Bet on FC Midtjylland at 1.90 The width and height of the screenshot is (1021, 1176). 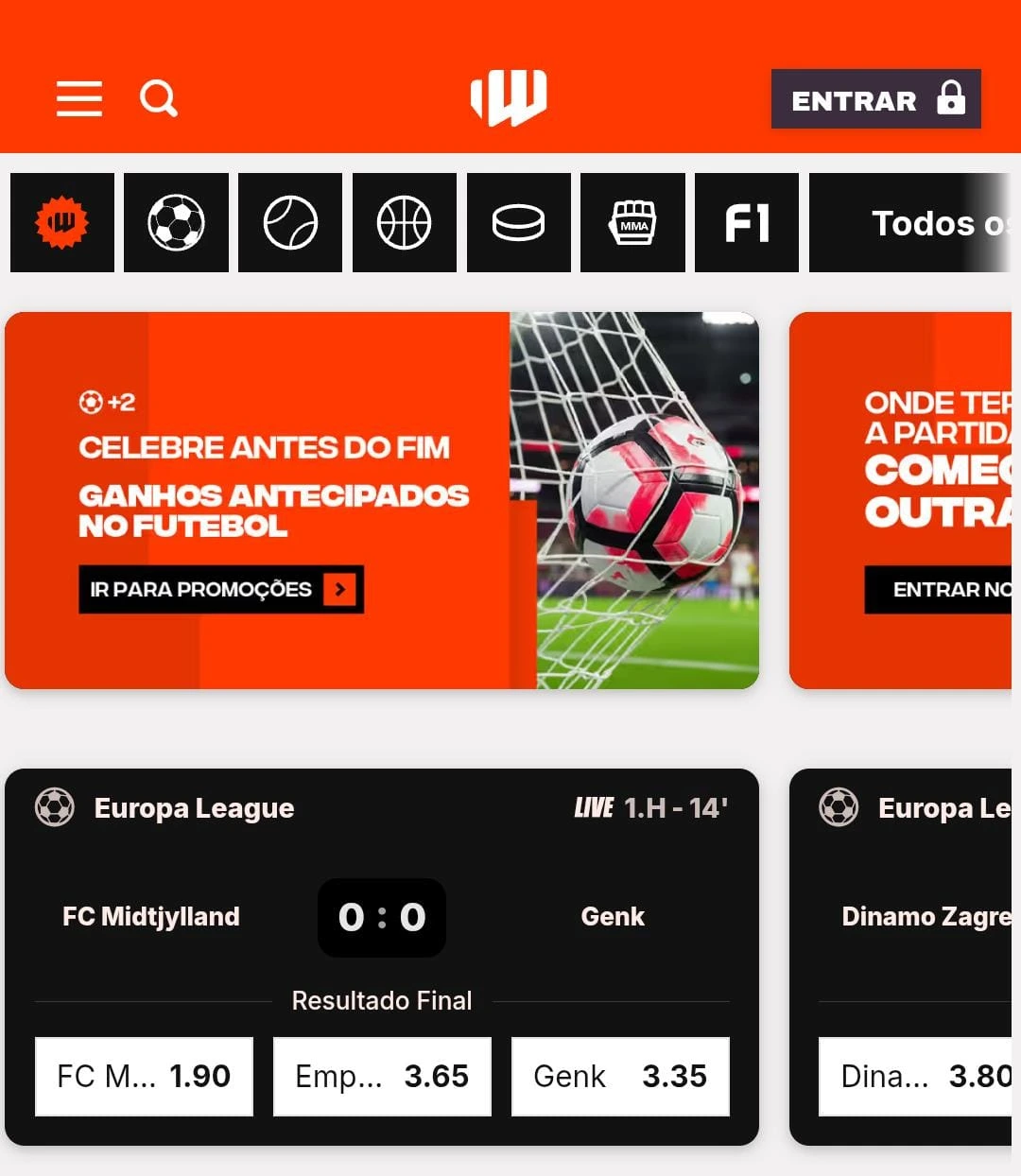pyautogui.click(x=144, y=1076)
